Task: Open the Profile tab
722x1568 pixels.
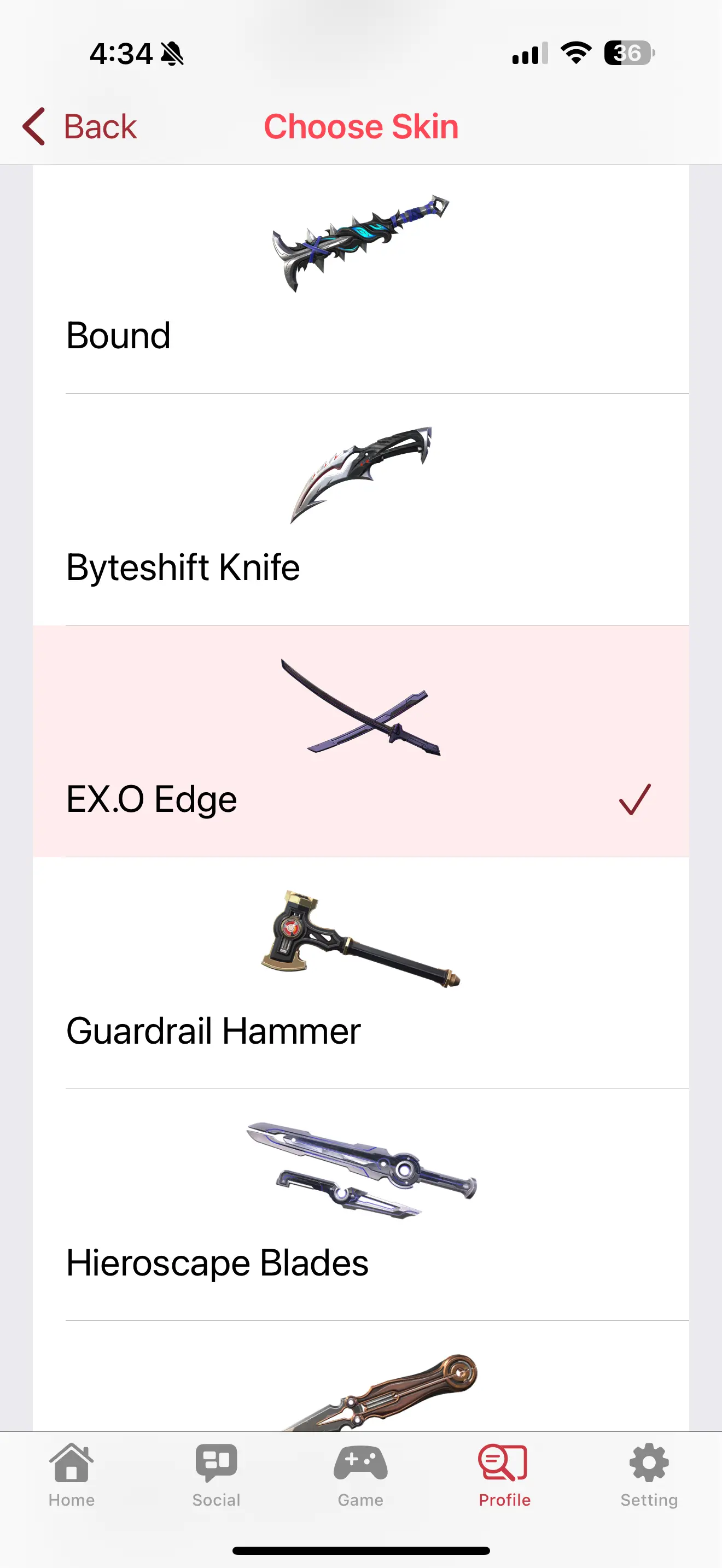Action: [x=504, y=1473]
